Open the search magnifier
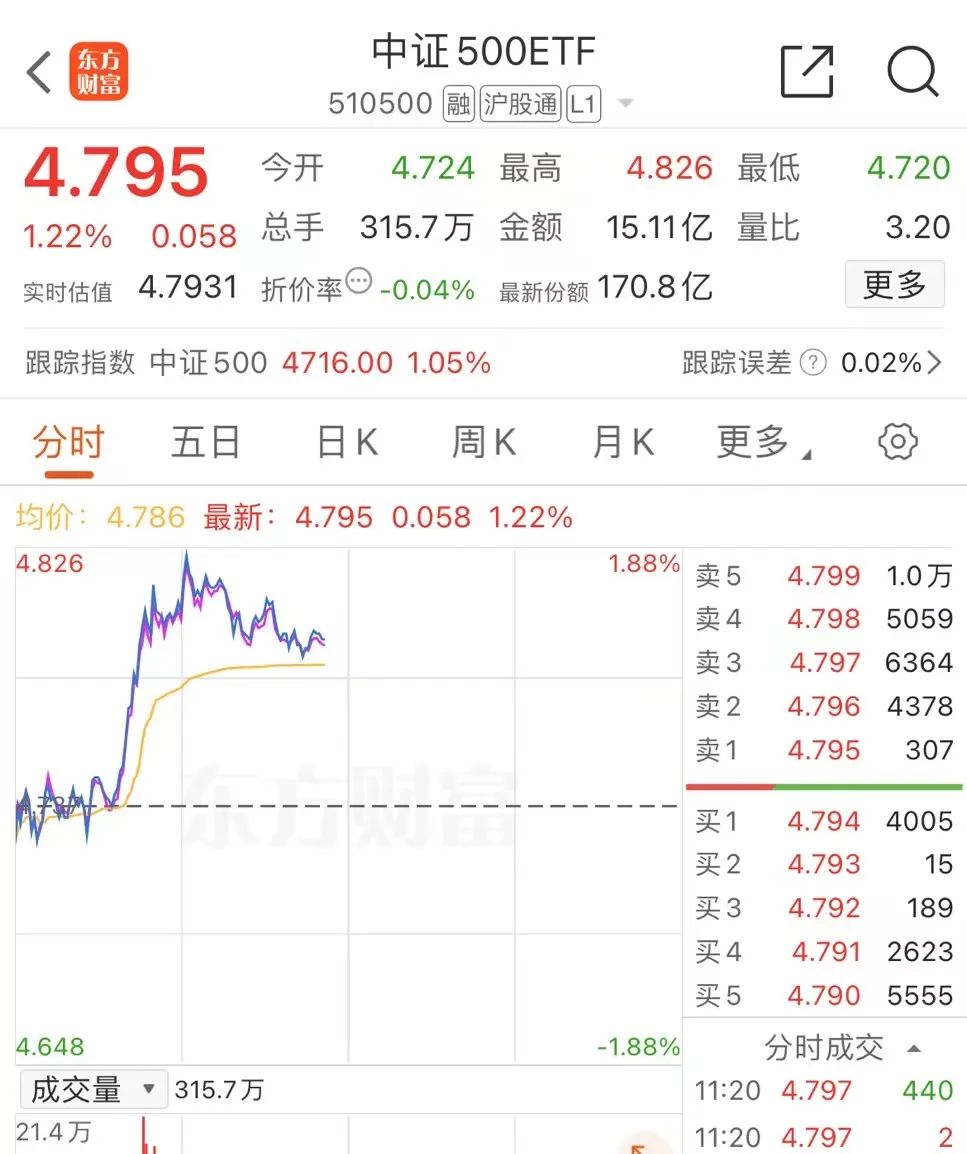 pyautogui.click(x=912, y=71)
